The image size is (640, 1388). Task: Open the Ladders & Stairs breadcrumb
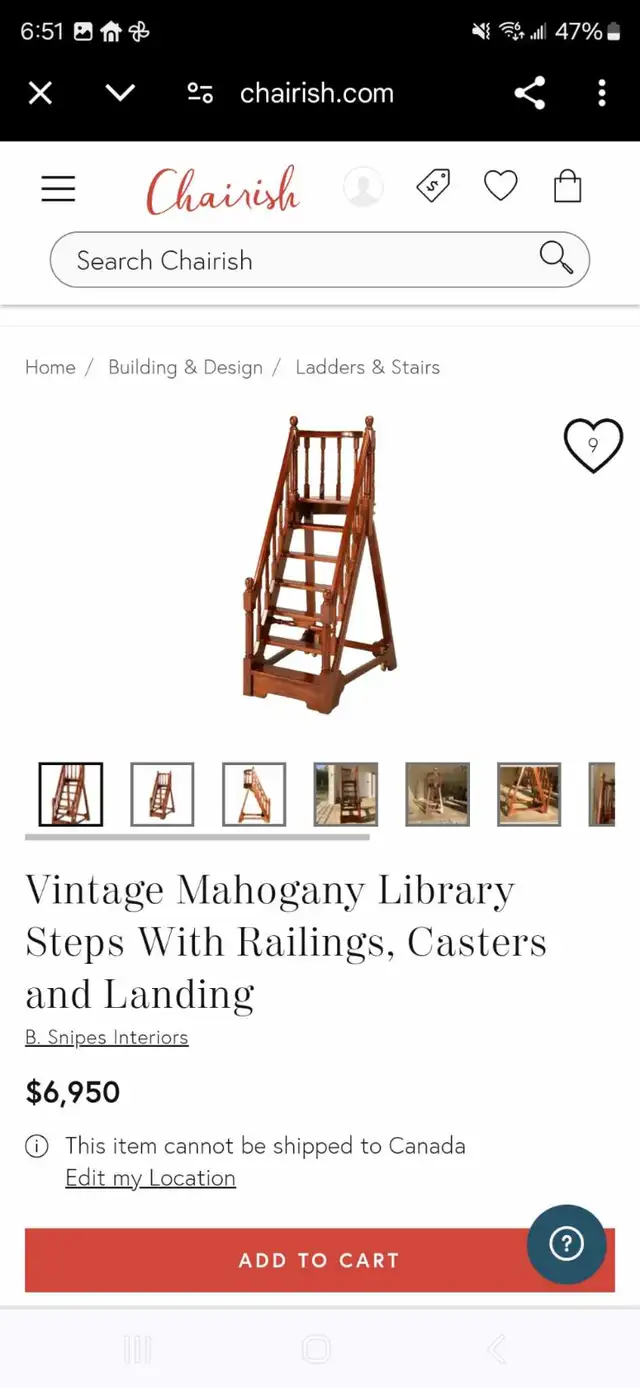coord(367,367)
